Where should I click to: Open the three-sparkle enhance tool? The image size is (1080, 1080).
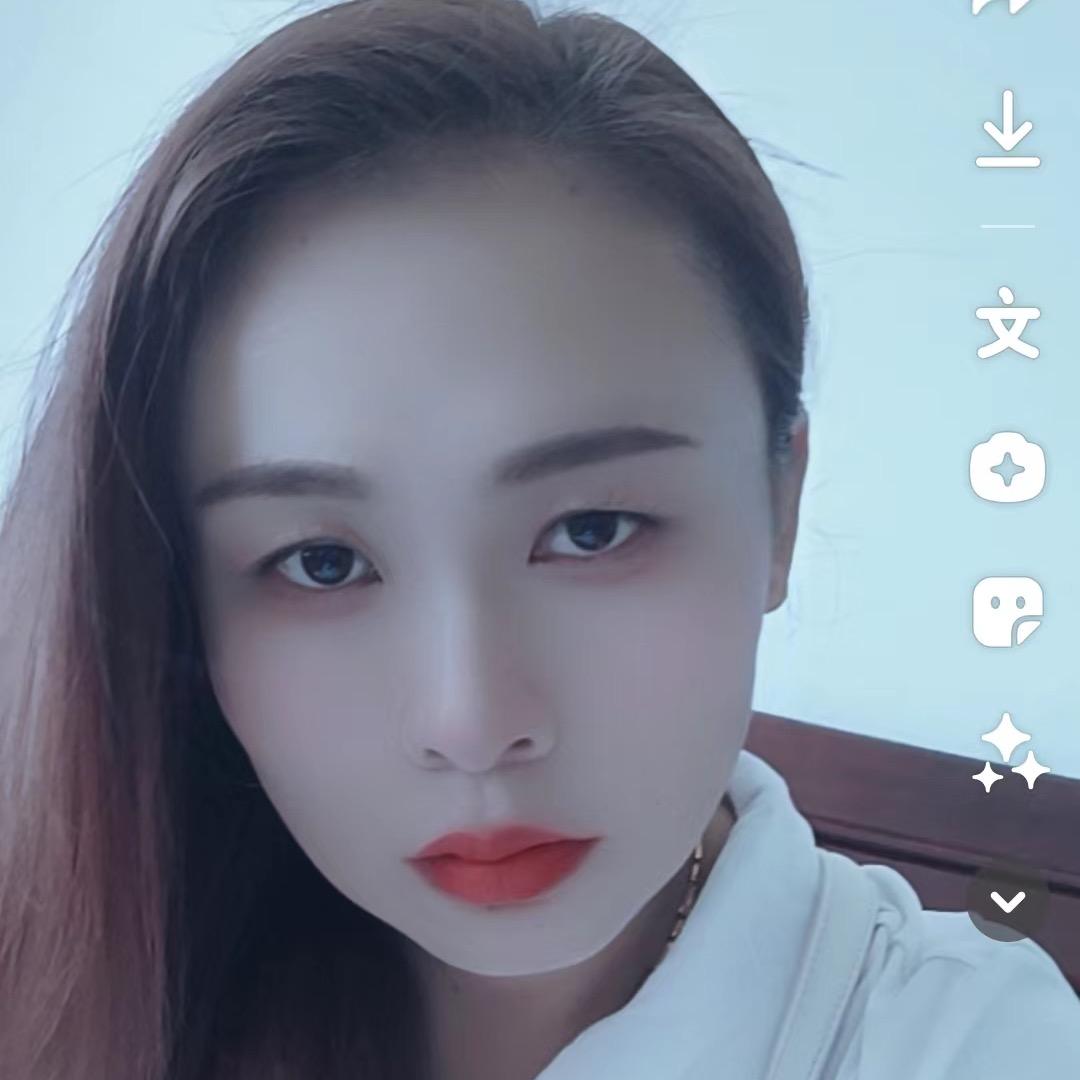pyautogui.click(x=1010, y=754)
